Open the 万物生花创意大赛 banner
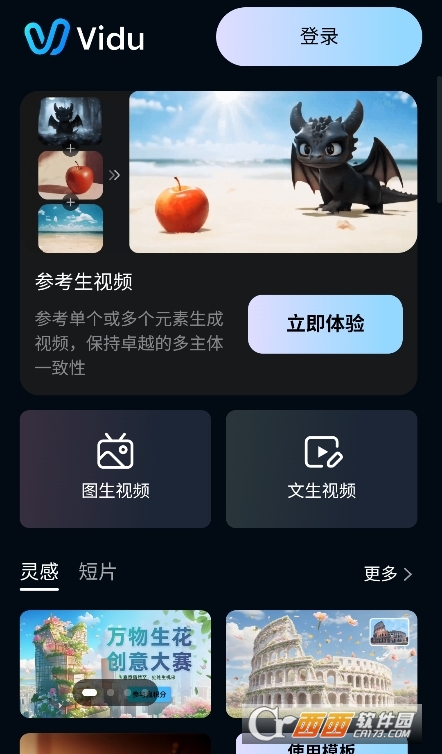442x754 pixels. [x=115, y=664]
